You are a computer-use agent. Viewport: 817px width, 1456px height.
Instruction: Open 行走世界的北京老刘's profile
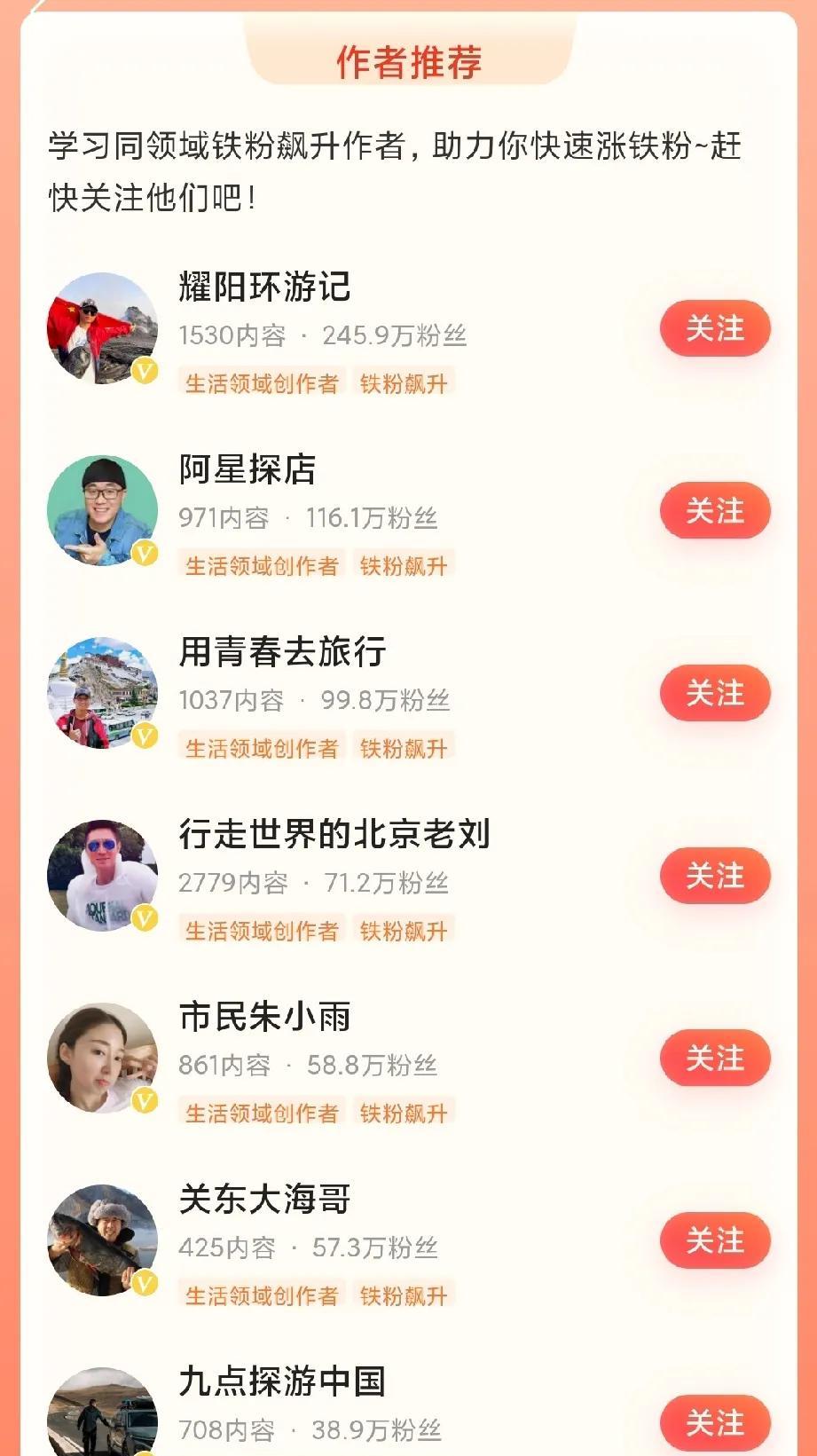coord(334,835)
